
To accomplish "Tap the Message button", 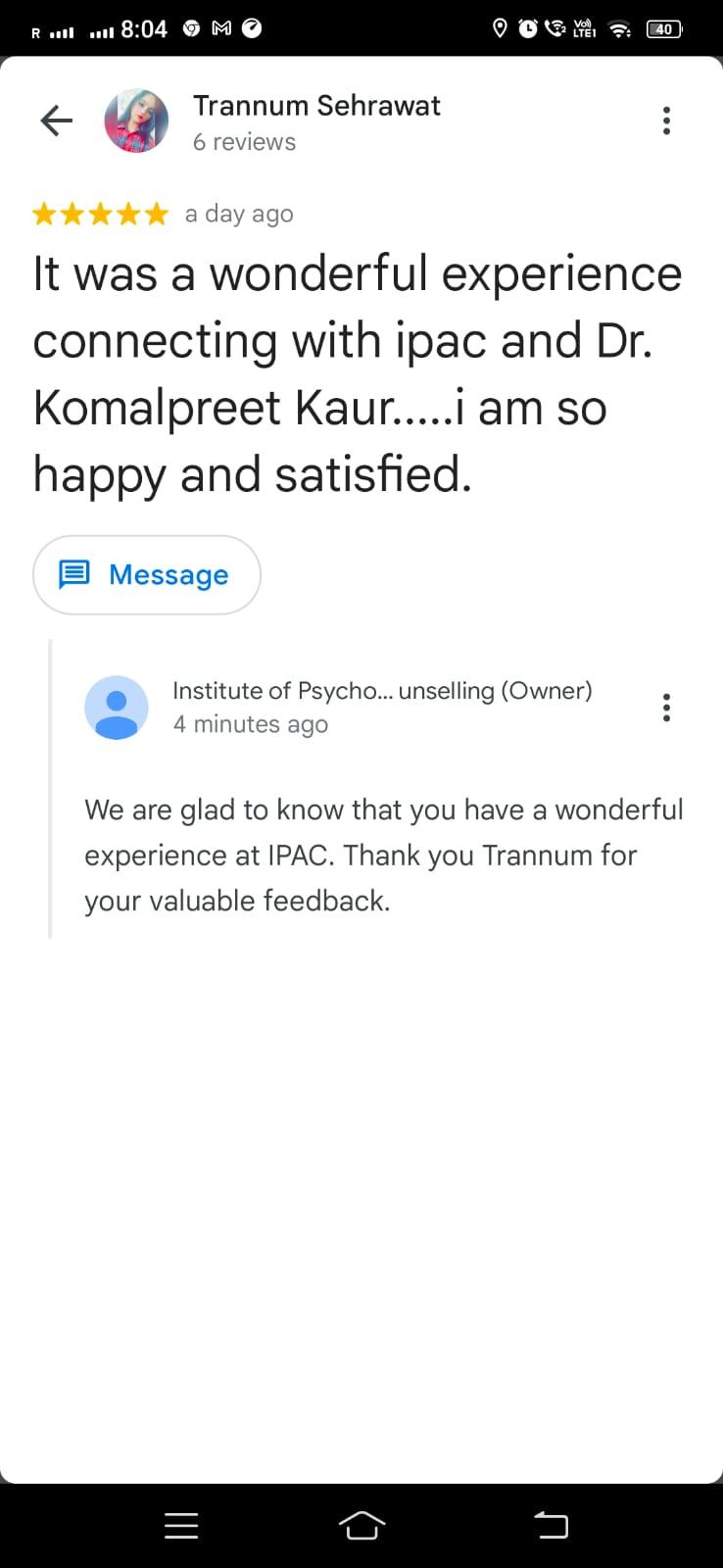I will 147,574.
